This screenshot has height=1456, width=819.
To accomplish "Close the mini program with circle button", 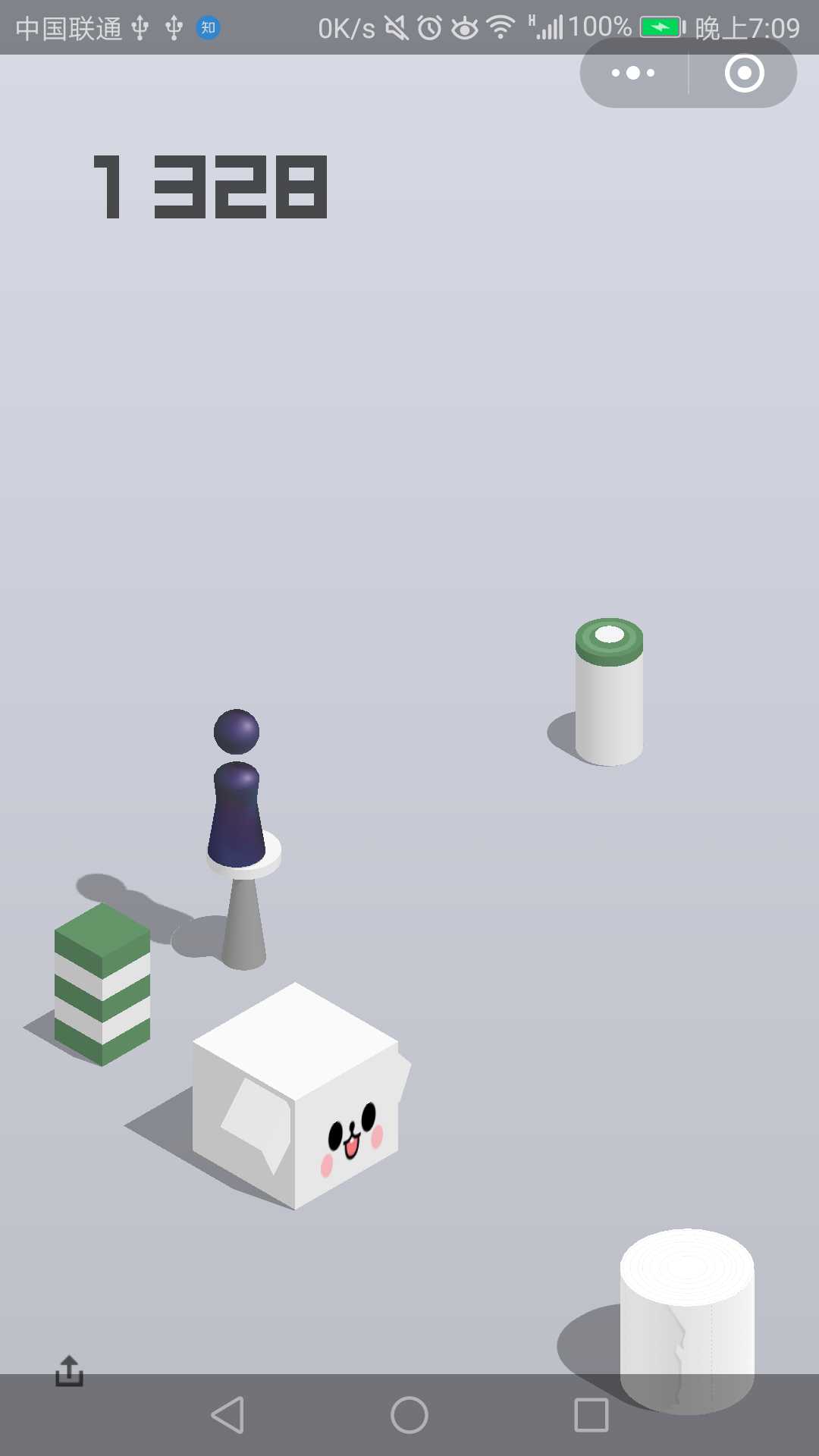I will (x=744, y=74).
